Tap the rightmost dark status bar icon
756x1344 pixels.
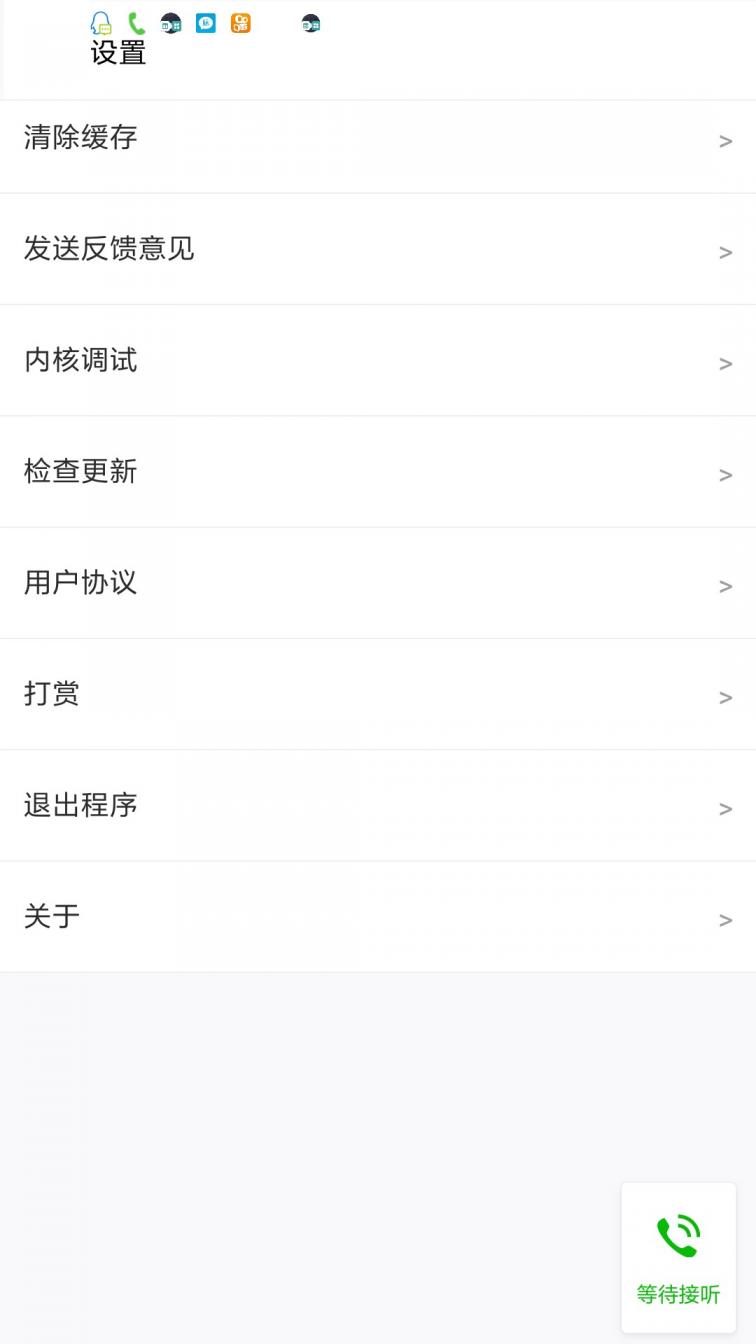(311, 22)
